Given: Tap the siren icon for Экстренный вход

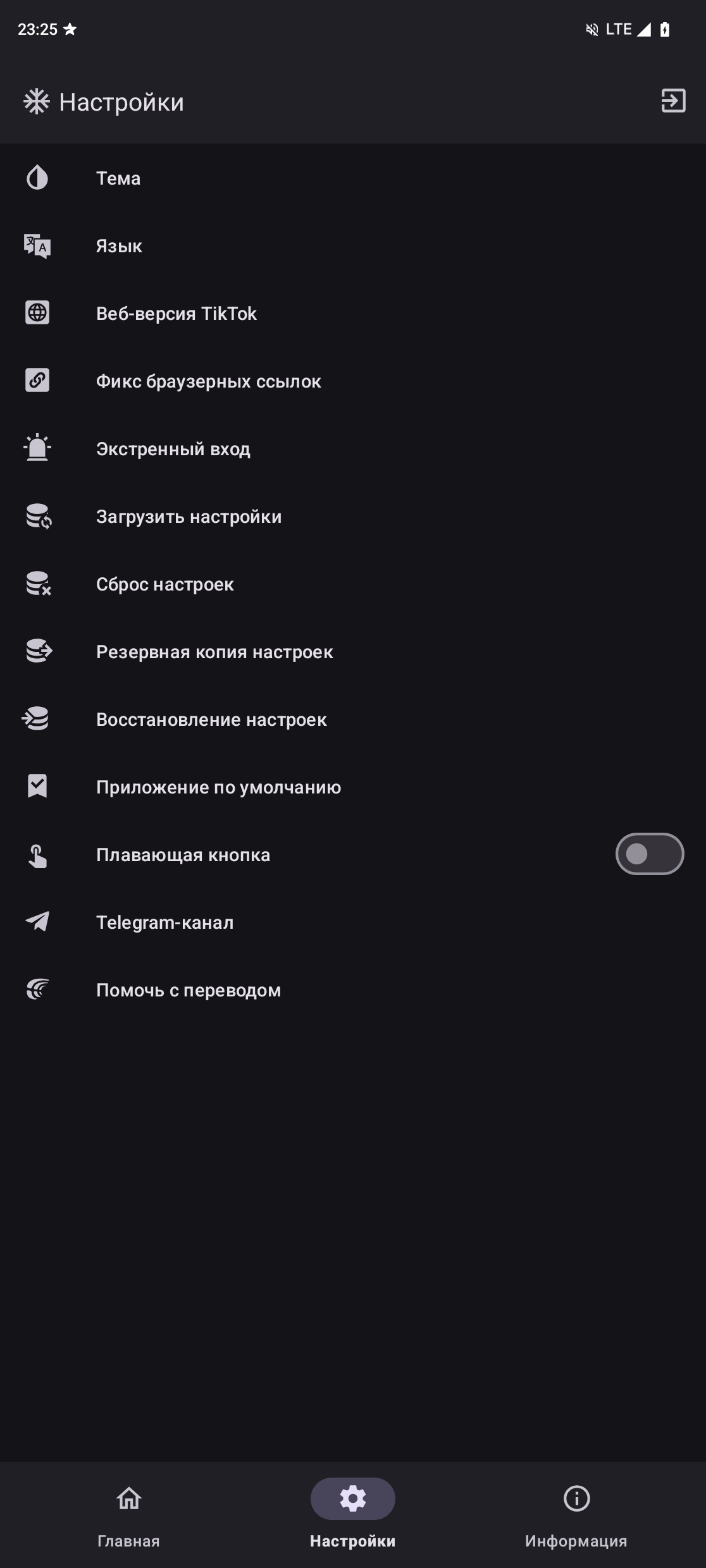Looking at the screenshot, I should pyautogui.click(x=37, y=448).
